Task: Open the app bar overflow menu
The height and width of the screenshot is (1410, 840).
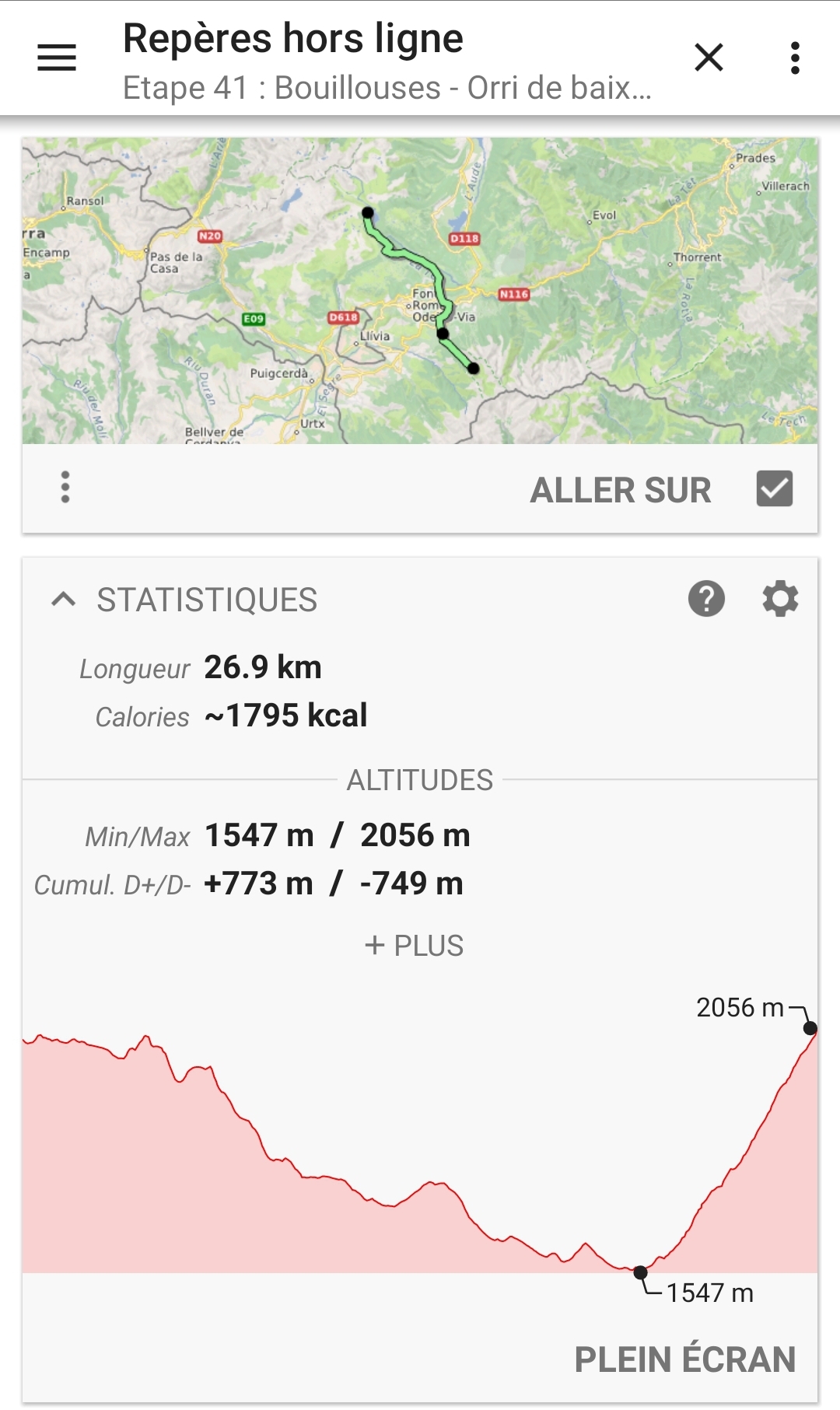Action: [x=794, y=58]
